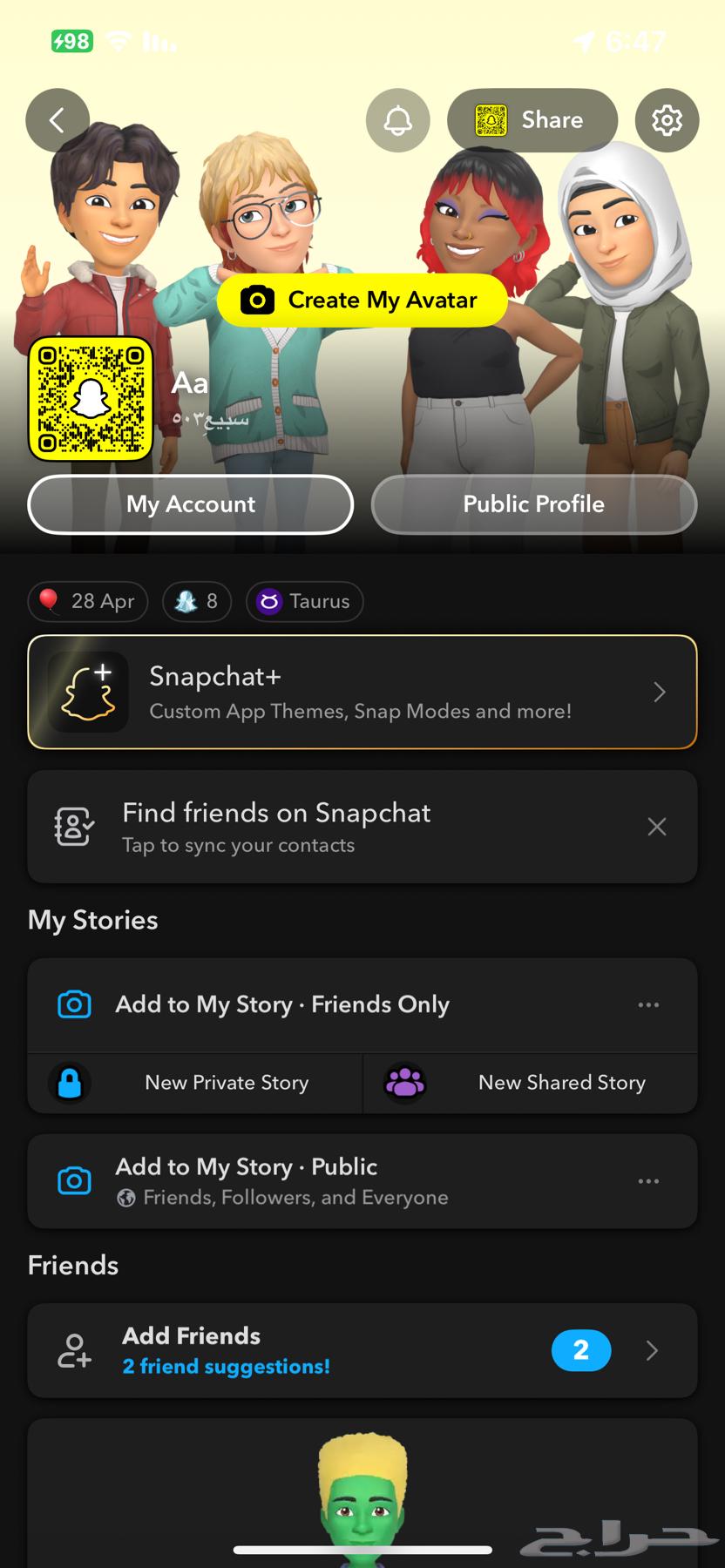Tap the Create My Avatar button

point(362,300)
